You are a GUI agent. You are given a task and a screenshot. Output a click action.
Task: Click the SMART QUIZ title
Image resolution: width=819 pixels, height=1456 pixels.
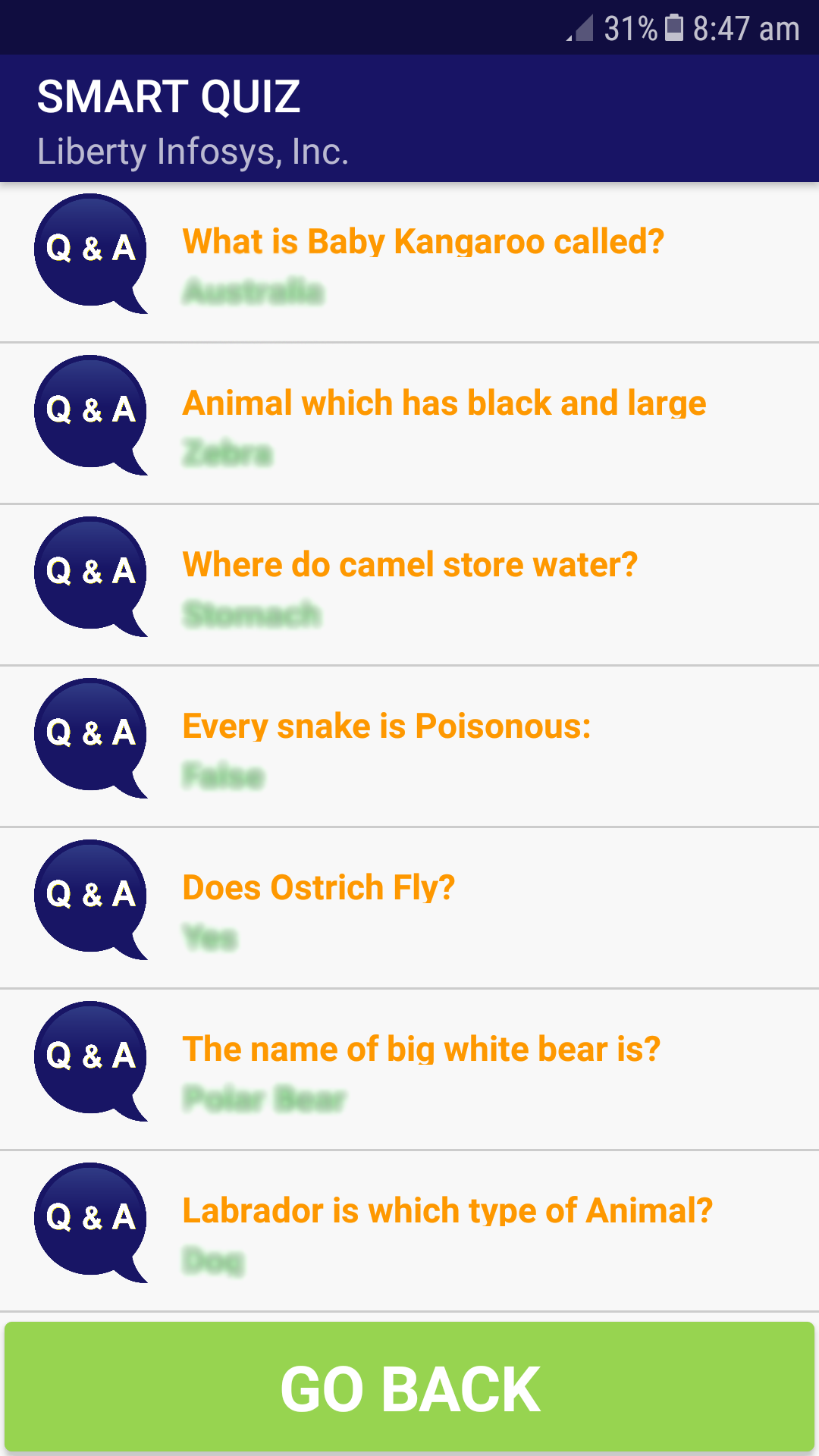tap(168, 96)
